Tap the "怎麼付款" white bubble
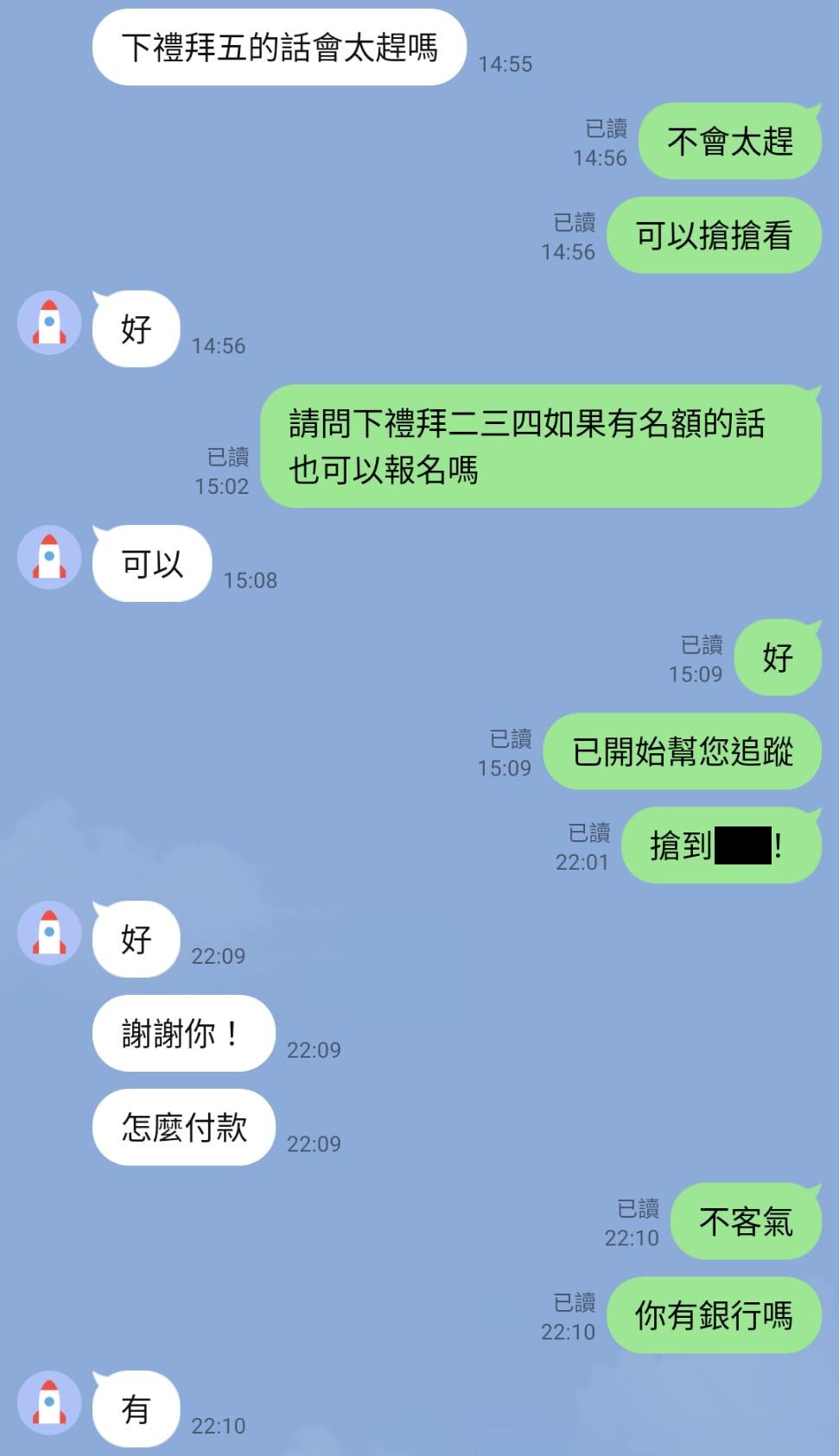The height and width of the screenshot is (1456, 839). click(x=183, y=1126)
